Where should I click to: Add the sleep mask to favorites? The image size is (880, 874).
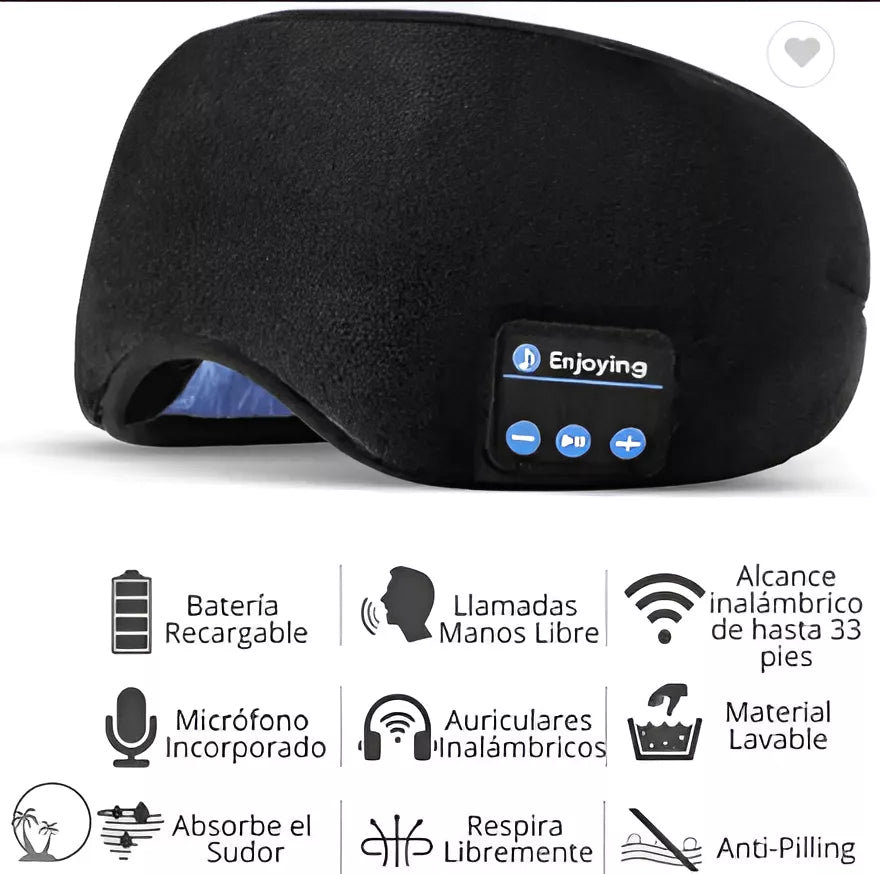click(801, 53)
